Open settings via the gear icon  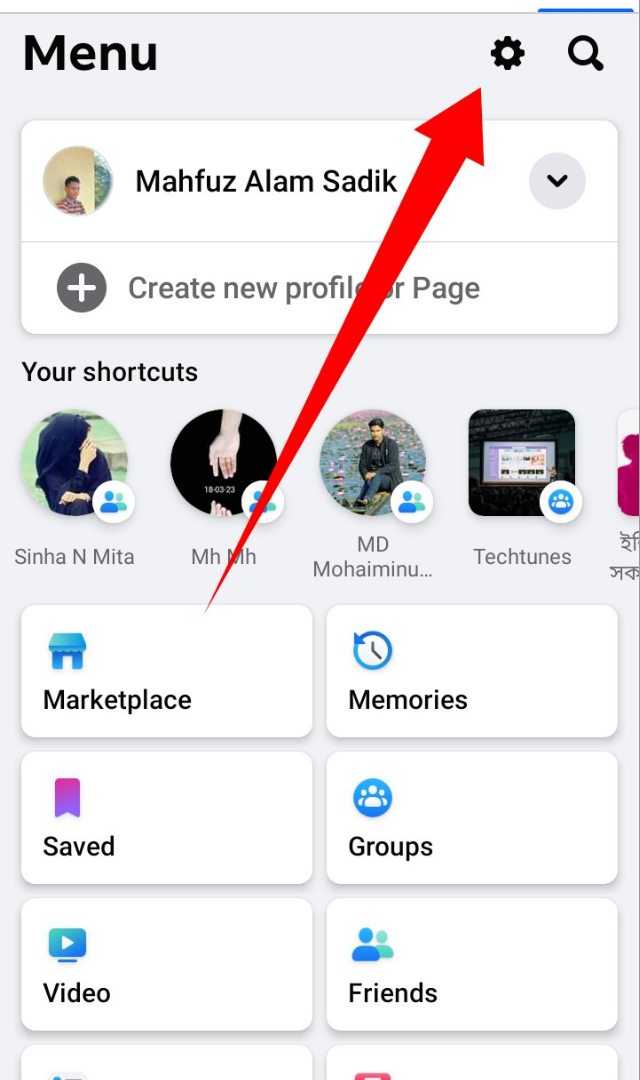point(507,53)
